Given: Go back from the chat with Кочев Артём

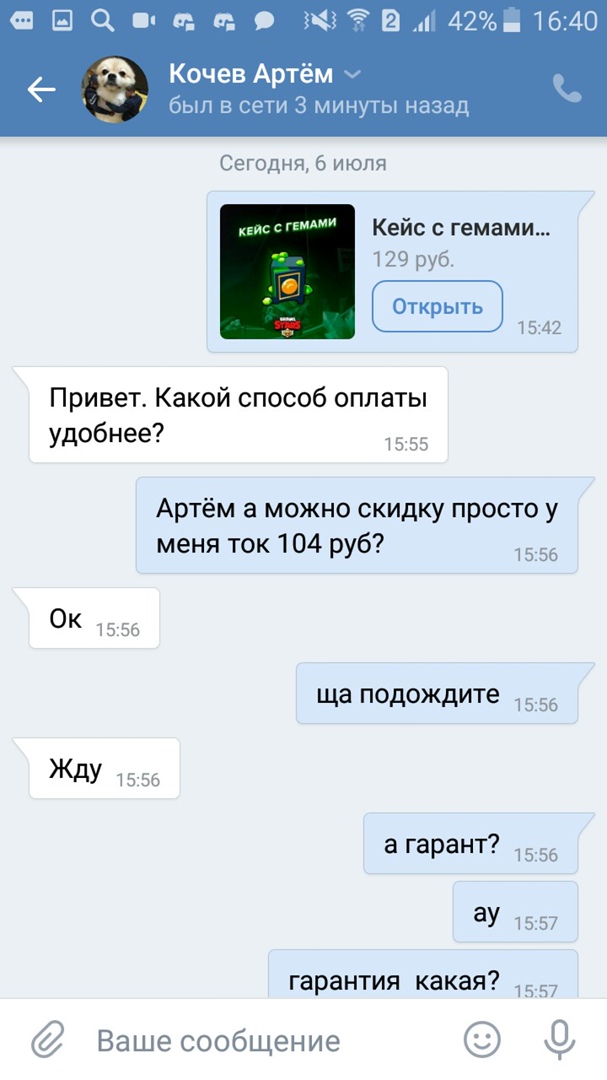Looking at the screenshot, I should pyautogui.click(x=41, y=90).
